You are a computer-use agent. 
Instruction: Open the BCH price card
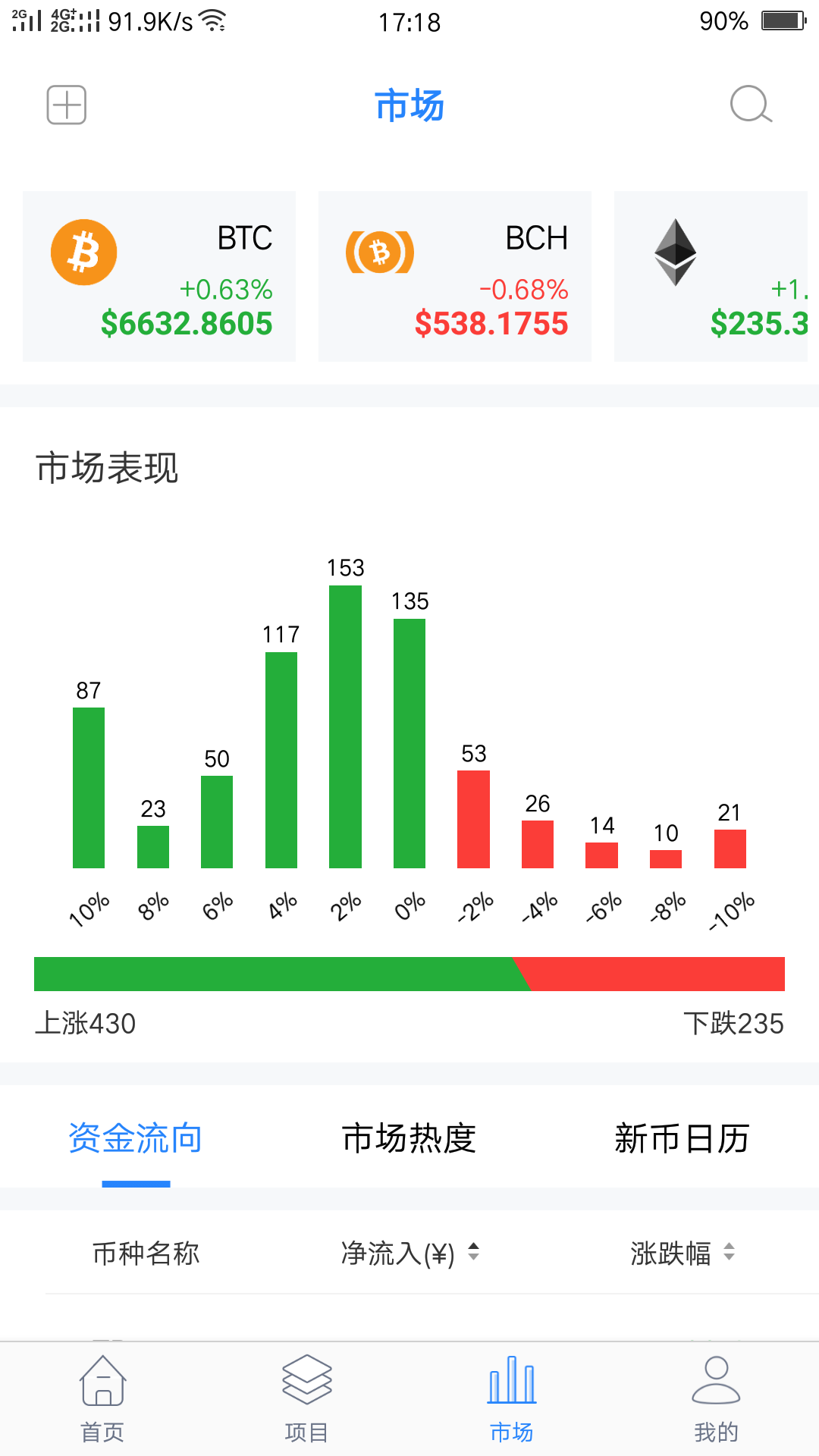[x=455, y=277]
